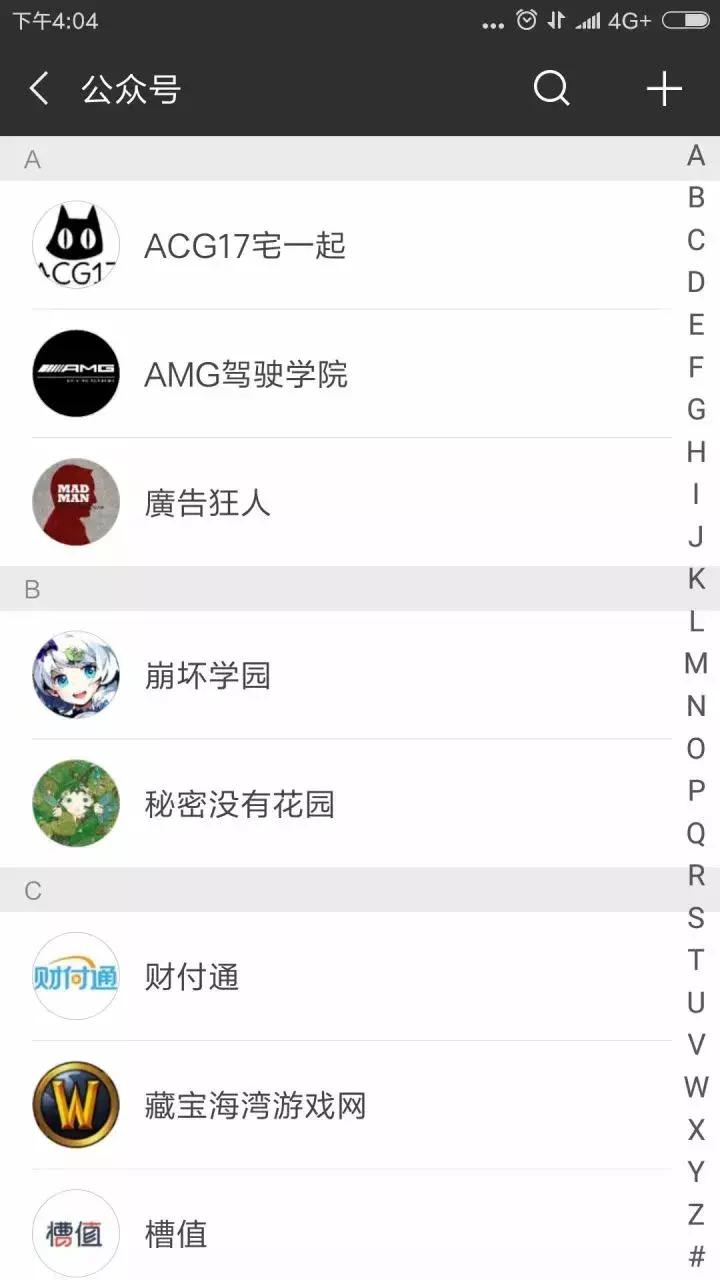720x1280 pixels.
Task: Add a new official account via plus icon
Action: 663,88
